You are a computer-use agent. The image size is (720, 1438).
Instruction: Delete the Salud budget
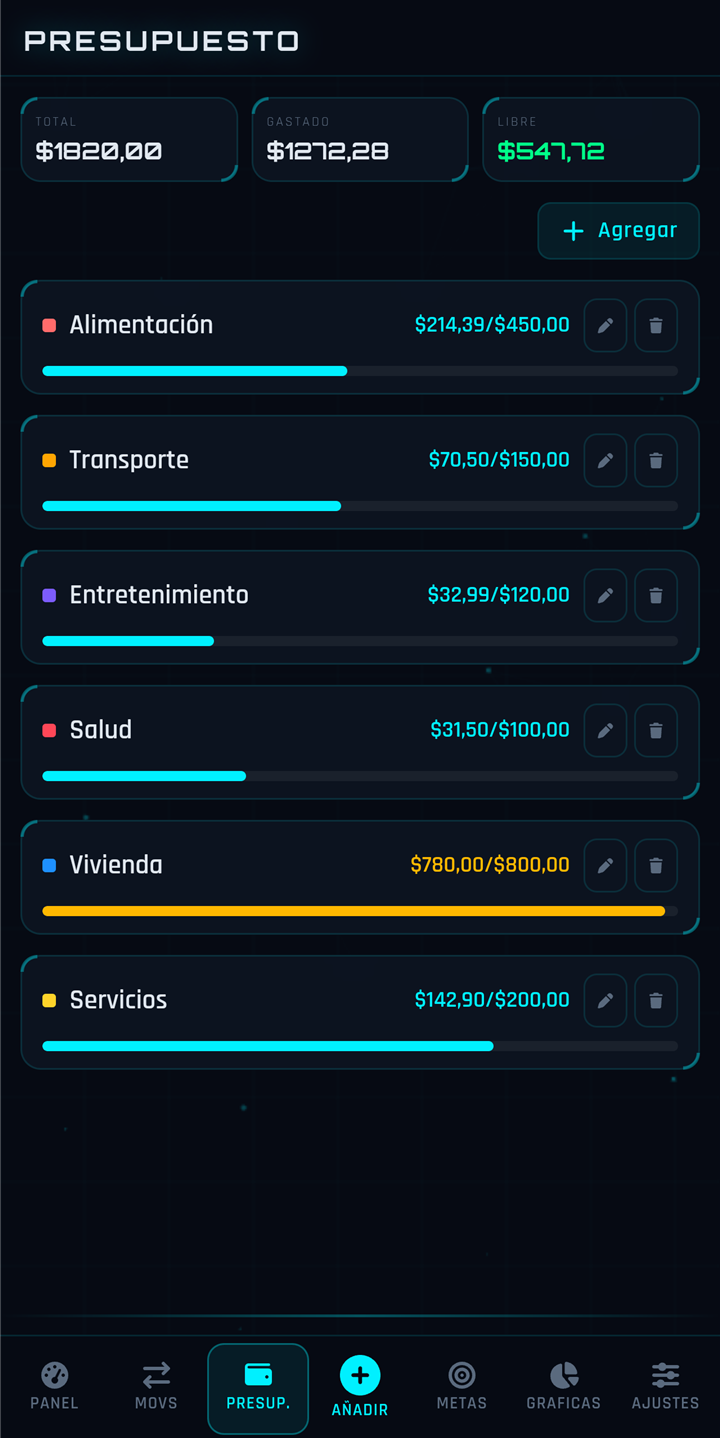[656, 731]
